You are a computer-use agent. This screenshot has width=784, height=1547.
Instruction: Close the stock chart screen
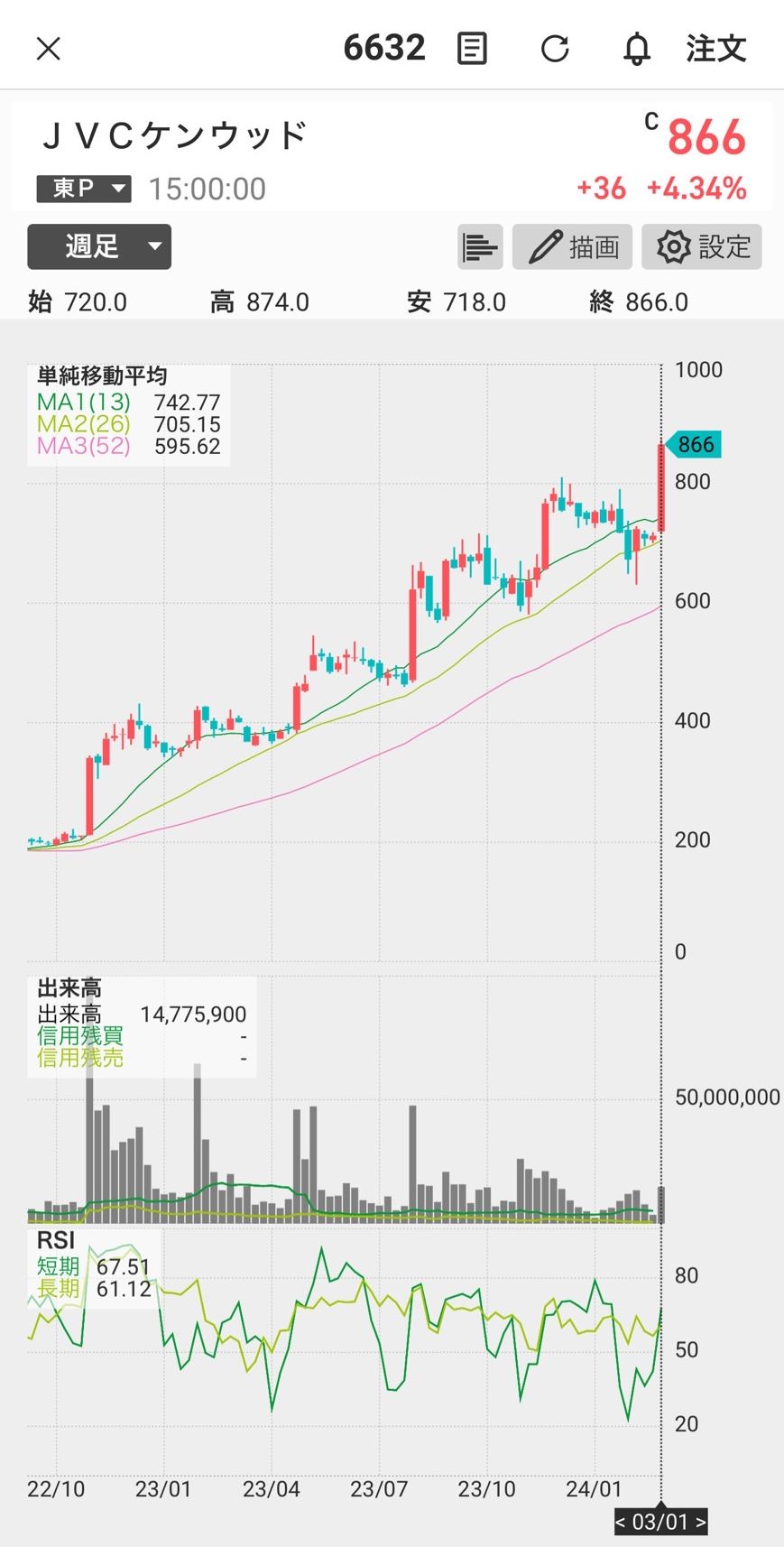(48, 49)
